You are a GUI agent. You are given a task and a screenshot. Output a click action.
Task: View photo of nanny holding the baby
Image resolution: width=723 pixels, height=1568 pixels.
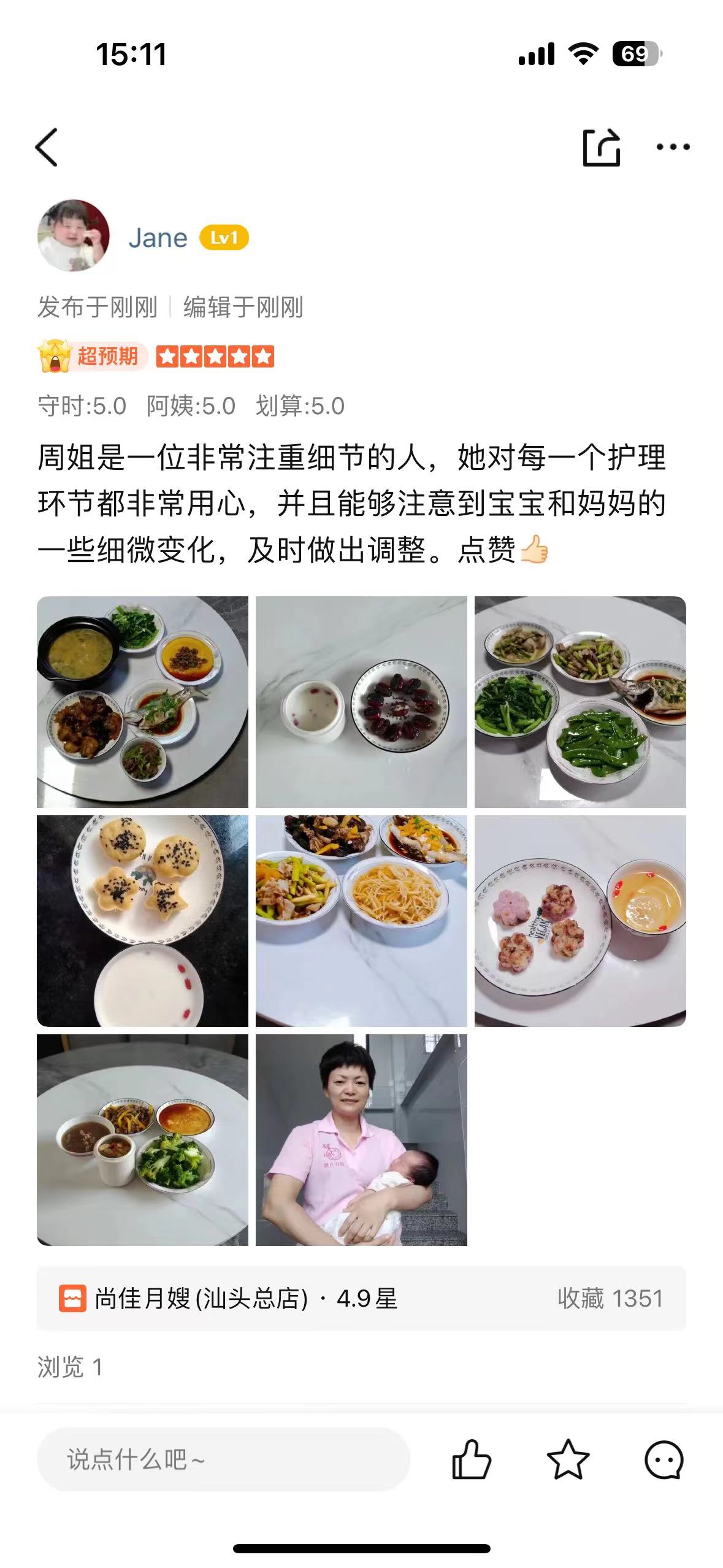click(x=361, y=1140)
